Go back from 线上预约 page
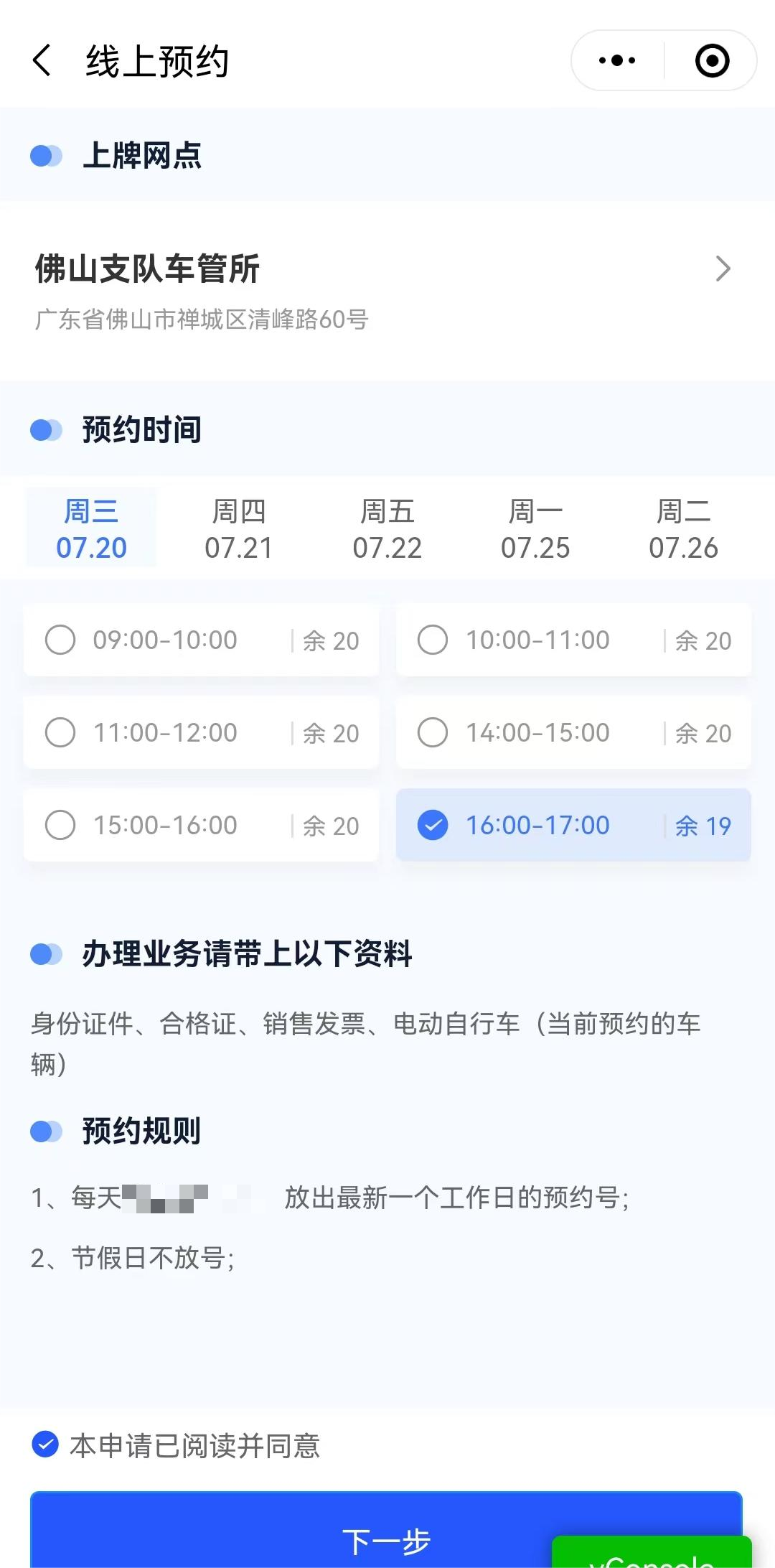775x1568 pixels. 42,60
